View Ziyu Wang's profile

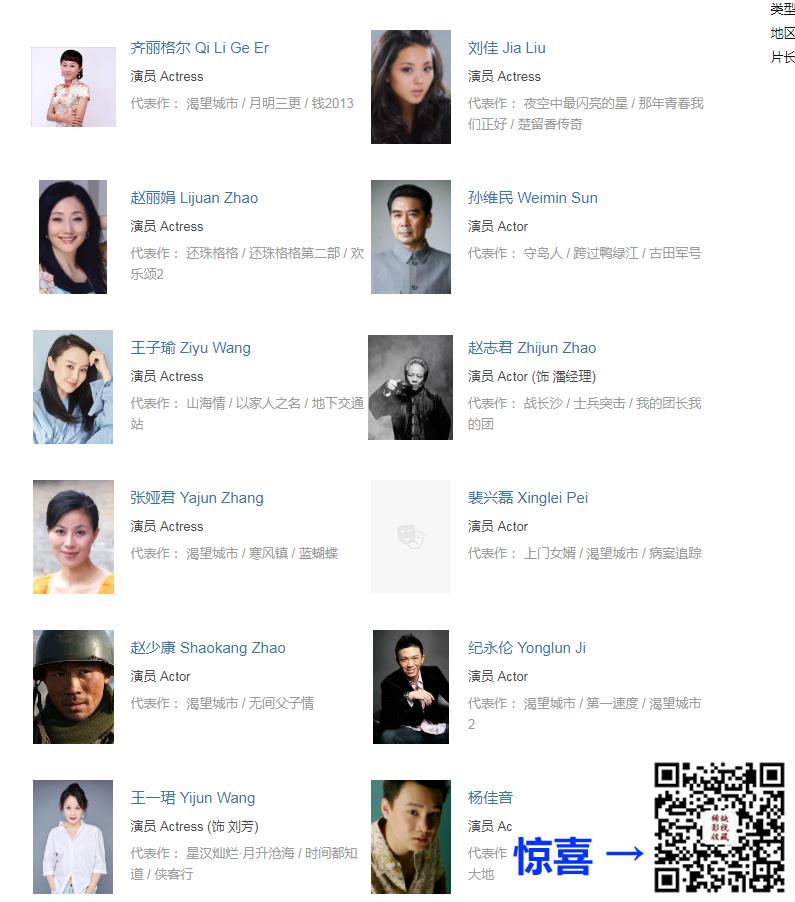point(190,348)
